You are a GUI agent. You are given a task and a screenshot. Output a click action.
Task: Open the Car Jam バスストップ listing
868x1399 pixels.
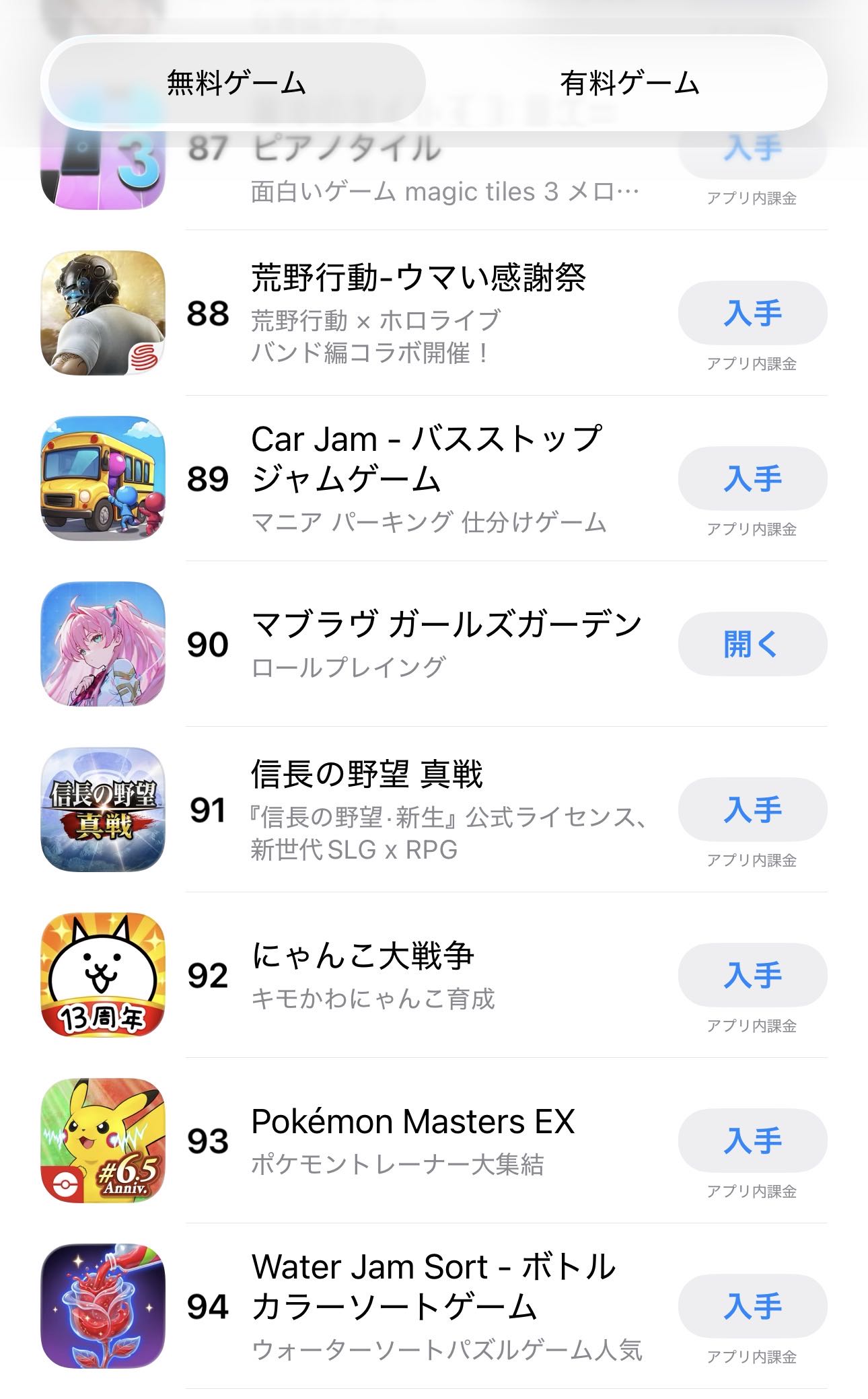pos(425,459)
